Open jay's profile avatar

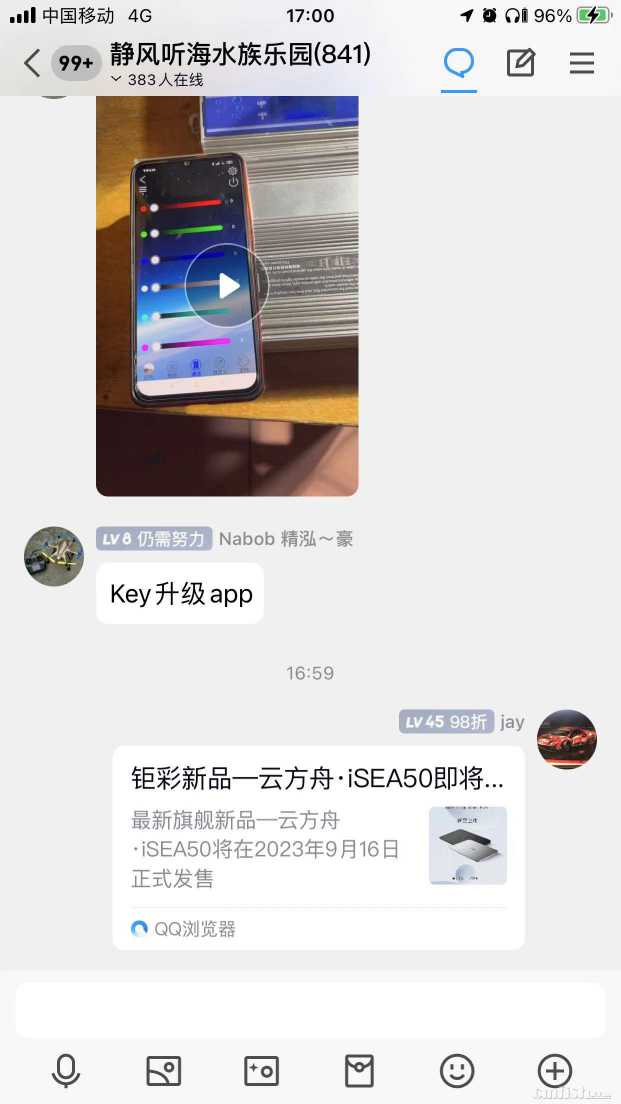click(567, 739)
